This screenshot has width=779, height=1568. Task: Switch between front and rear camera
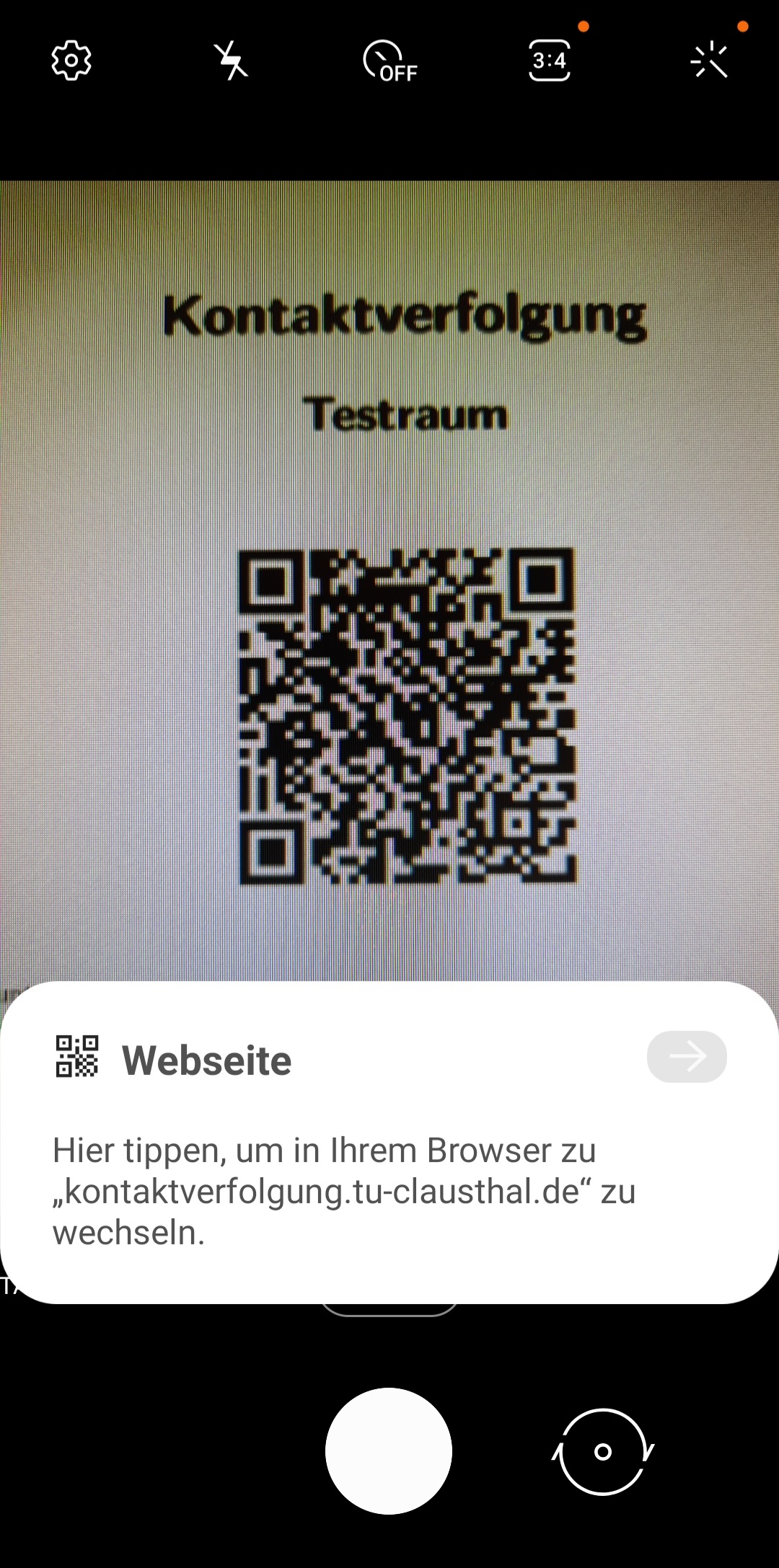click(x=603, y=1452)
